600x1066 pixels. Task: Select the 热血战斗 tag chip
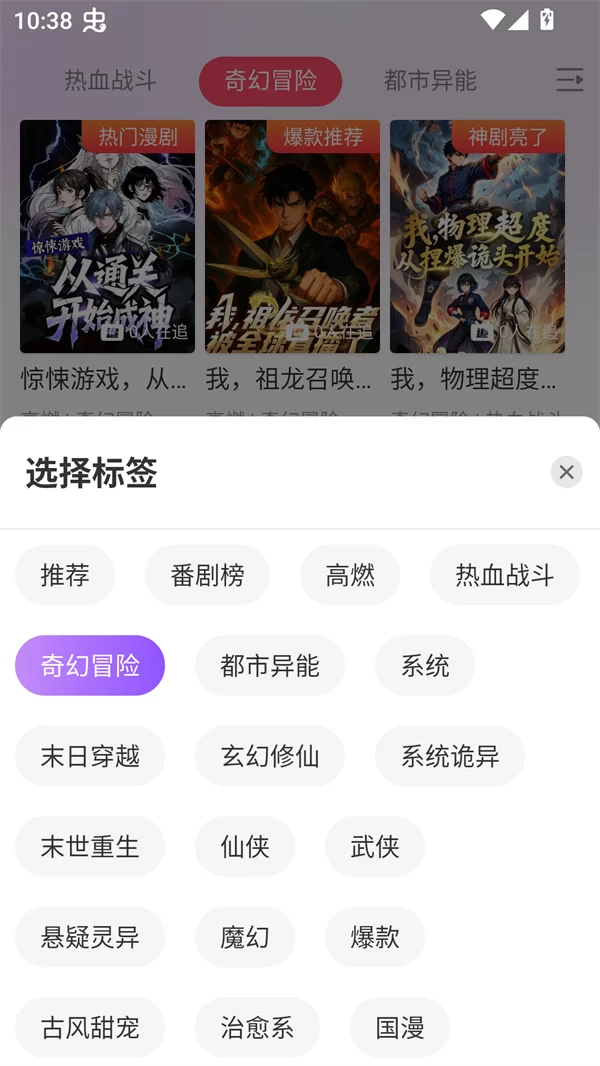point(504,575)
